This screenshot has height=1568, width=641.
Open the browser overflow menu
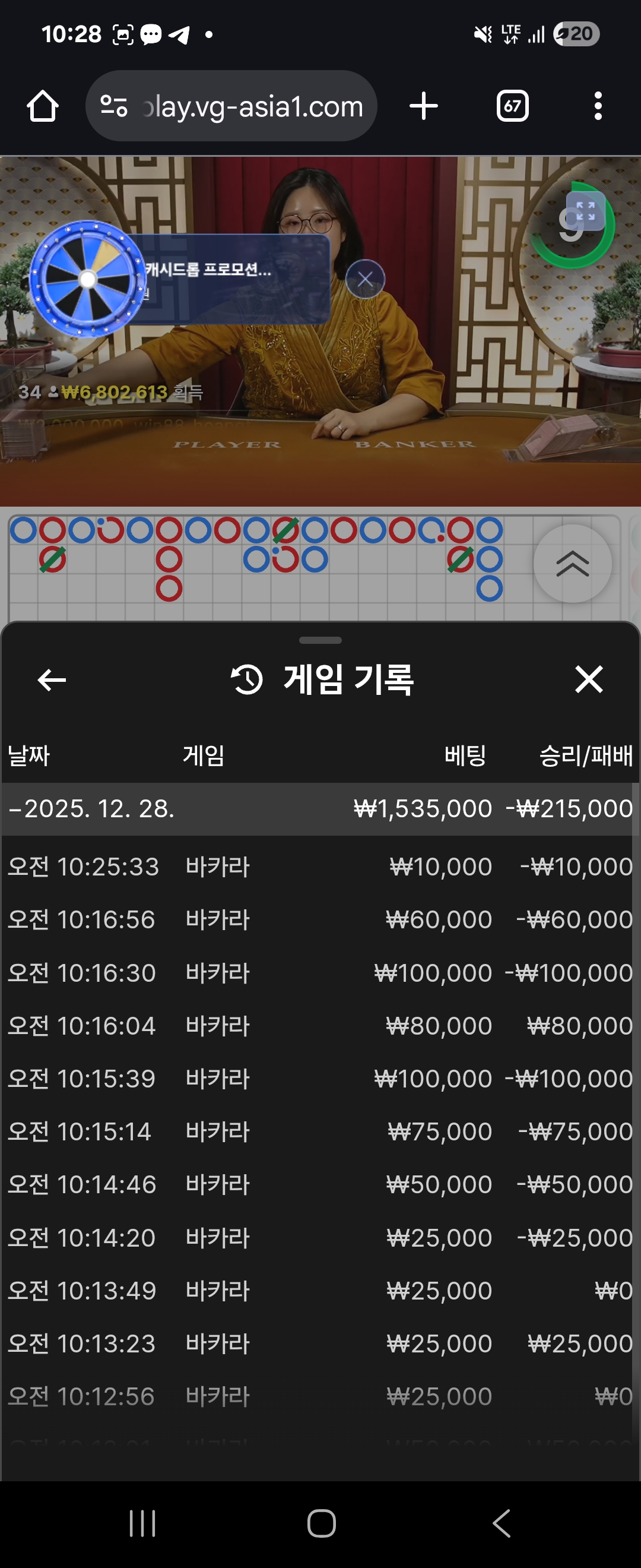(598, 106)
